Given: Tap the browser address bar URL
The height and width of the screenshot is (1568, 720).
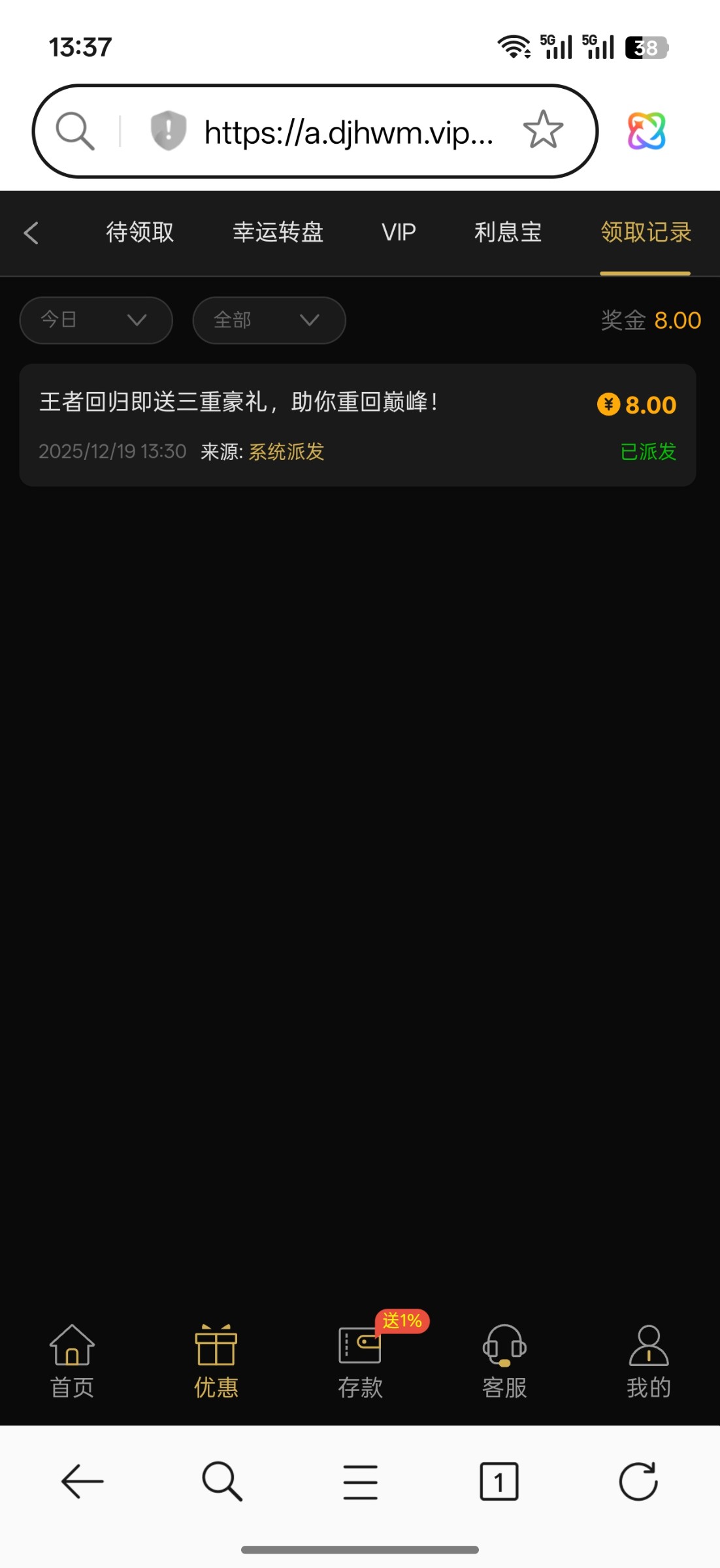Looking at the screenshot, I should pos(348,133).
